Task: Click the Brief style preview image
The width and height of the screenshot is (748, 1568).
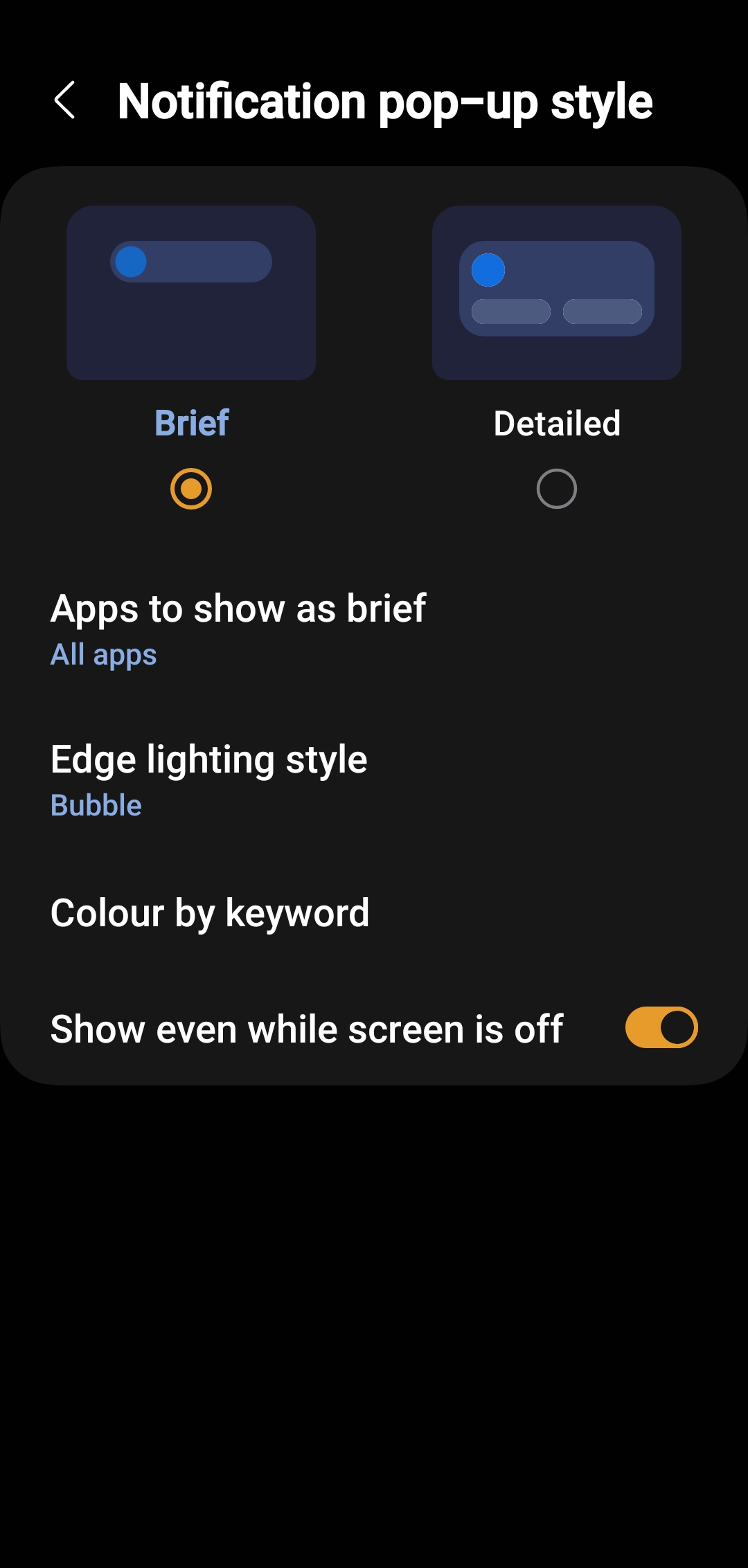Action: pyautogui.click(x=191, y=291)
